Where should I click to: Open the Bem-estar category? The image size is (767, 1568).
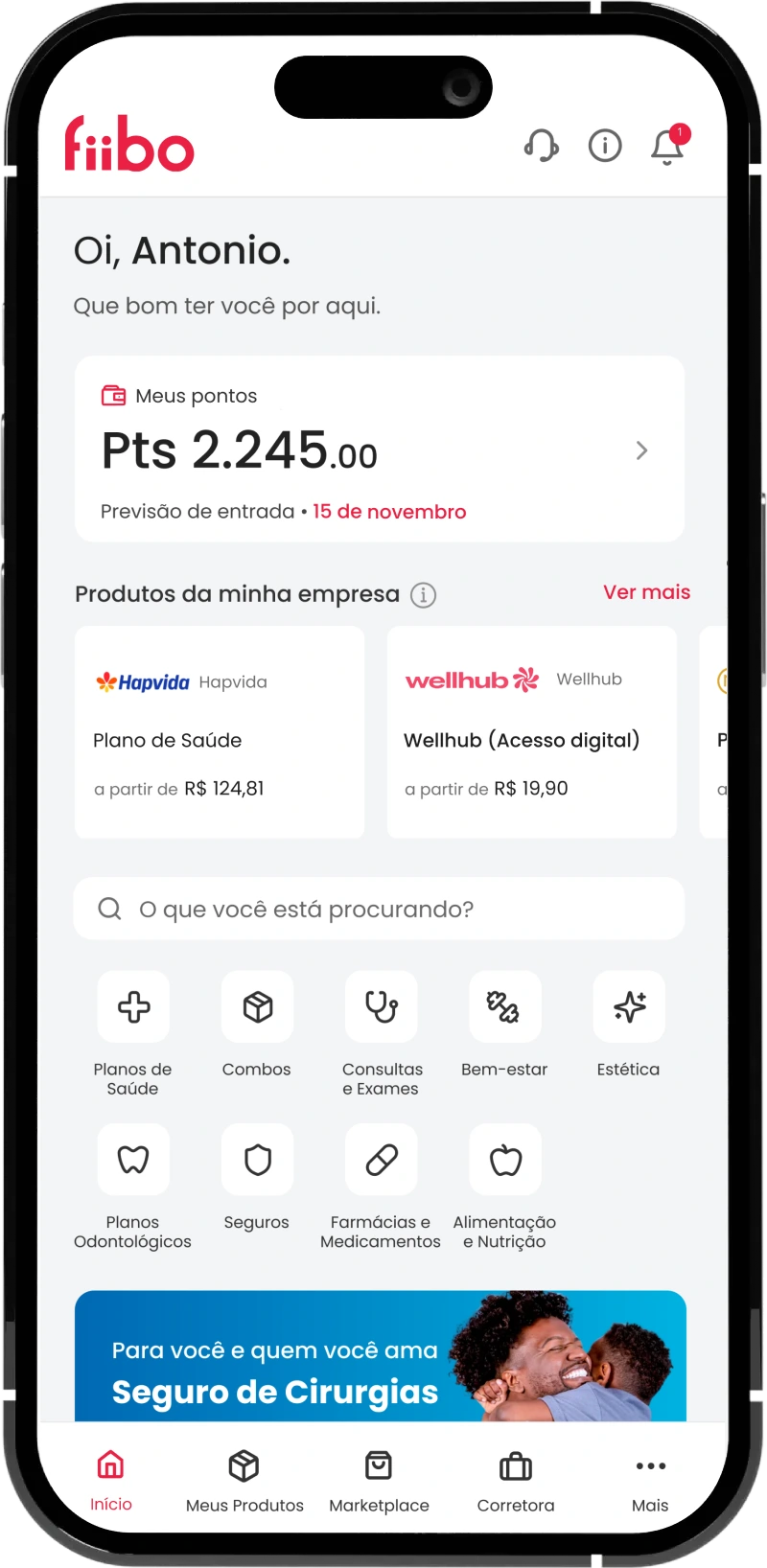504,1007
